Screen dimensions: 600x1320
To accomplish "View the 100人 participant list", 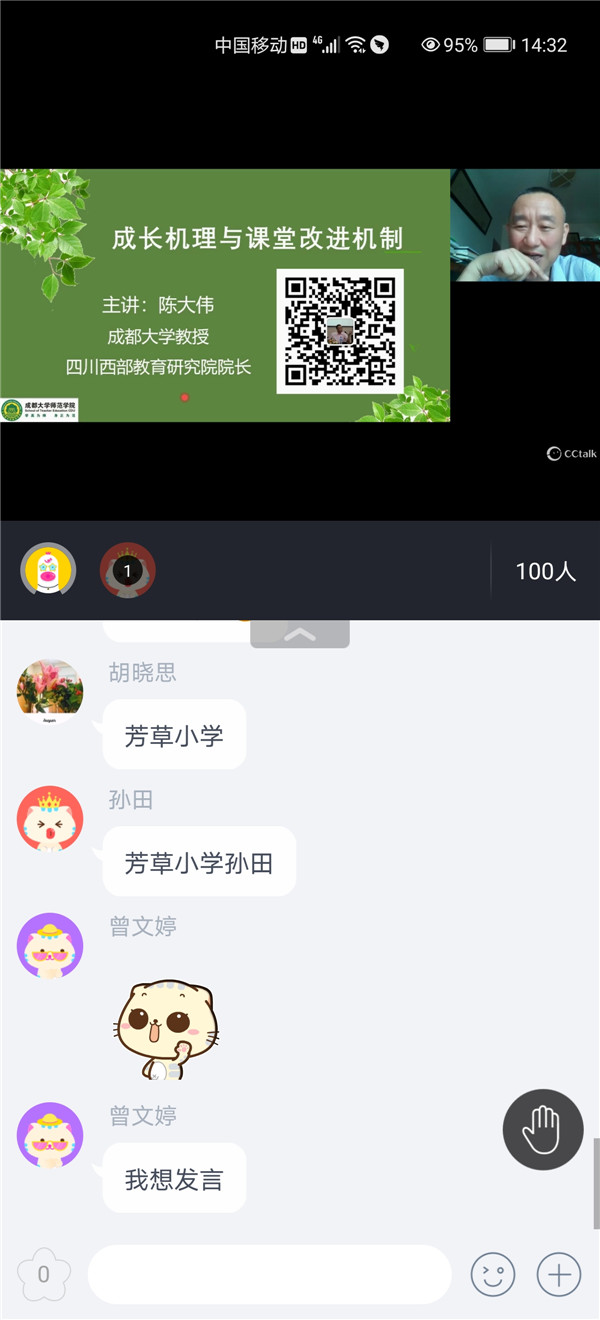I will (545, 571).
